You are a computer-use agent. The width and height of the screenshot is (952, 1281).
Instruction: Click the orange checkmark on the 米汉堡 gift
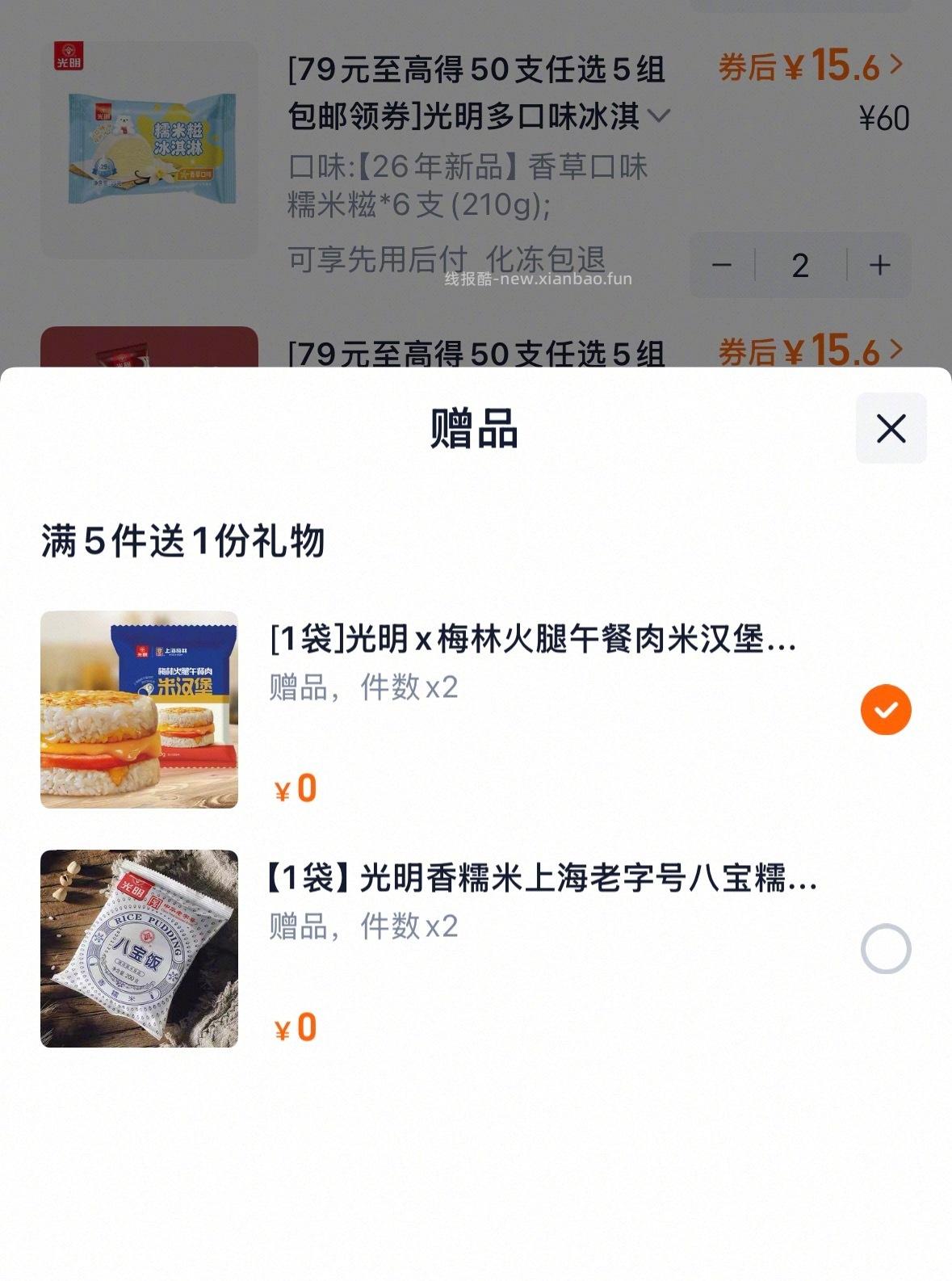click(886, 709)
